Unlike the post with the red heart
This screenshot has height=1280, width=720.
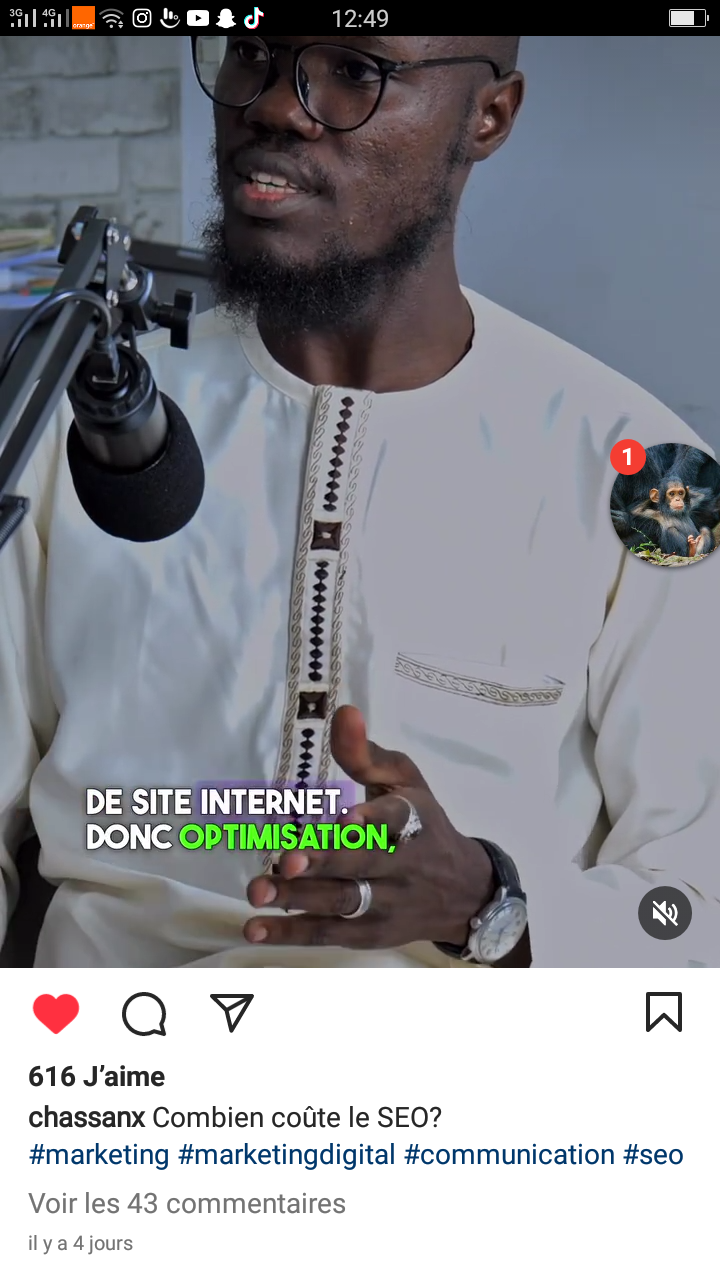point(56,1014)
